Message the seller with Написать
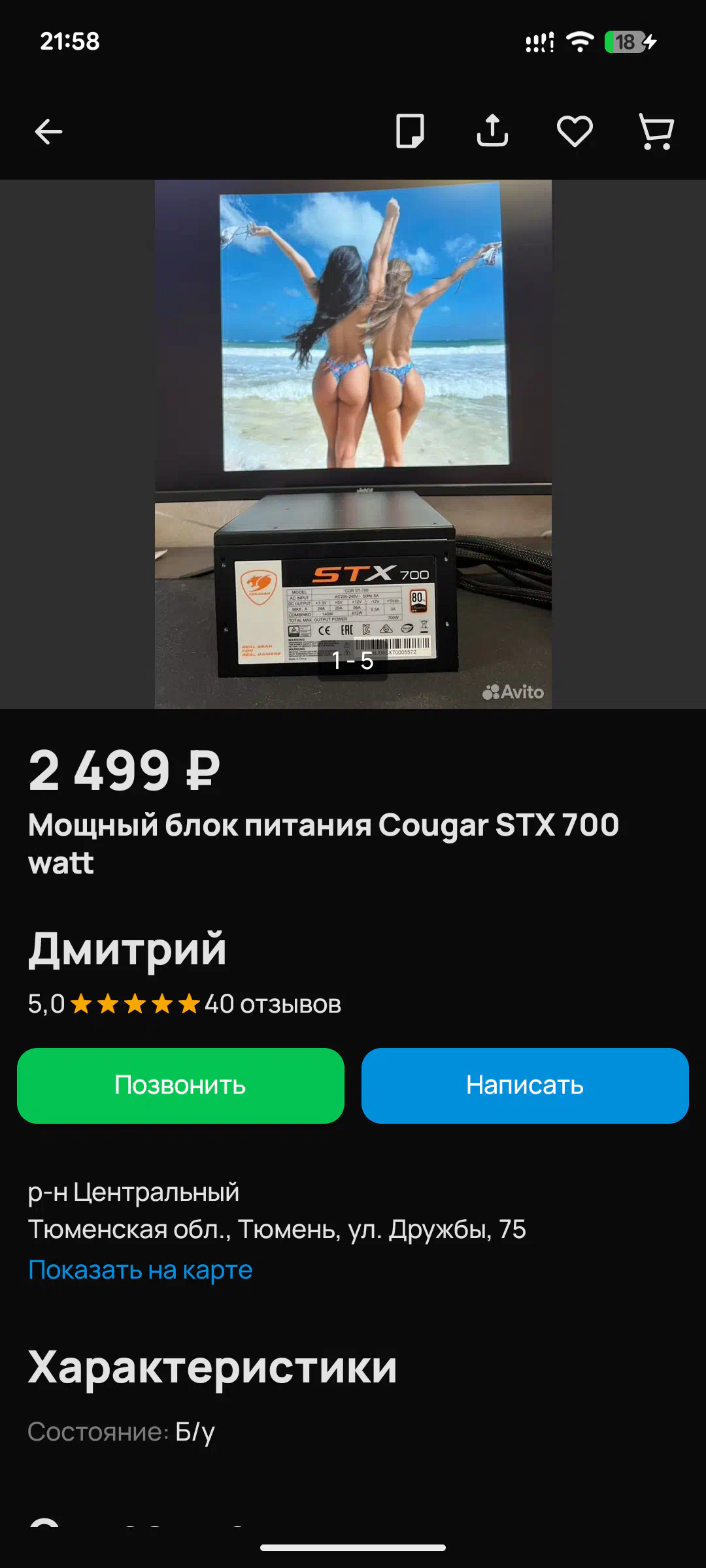 525,1086
